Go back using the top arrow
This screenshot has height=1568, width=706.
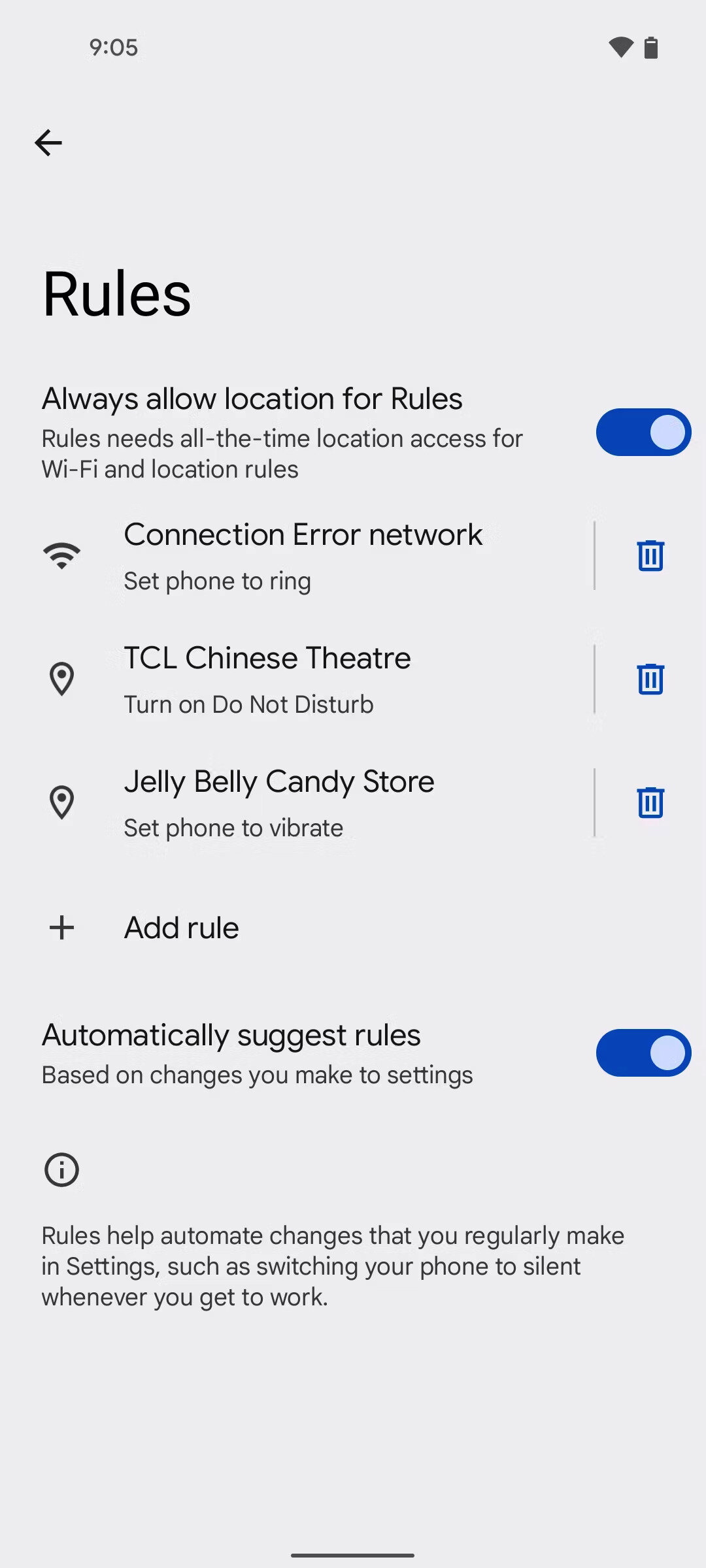tap(48, 142)
